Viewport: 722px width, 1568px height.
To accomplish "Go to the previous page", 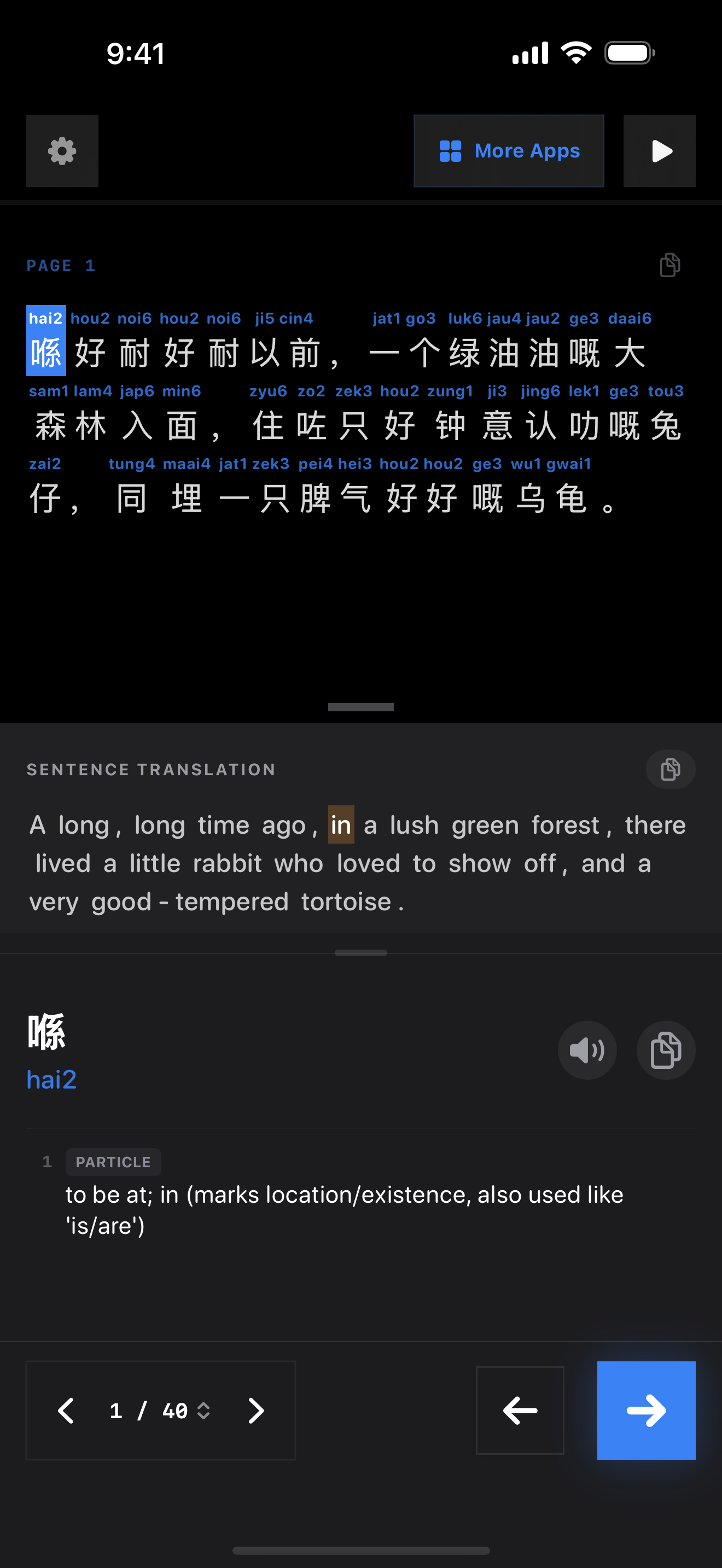I will 66,1411.
